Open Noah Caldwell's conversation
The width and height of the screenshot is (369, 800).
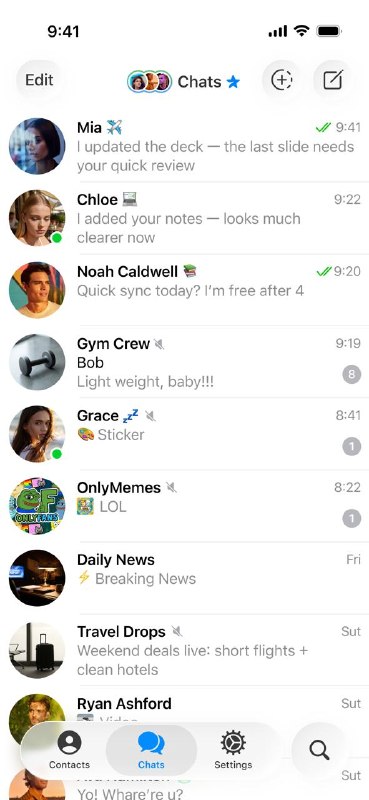click(x=184, y=290)
